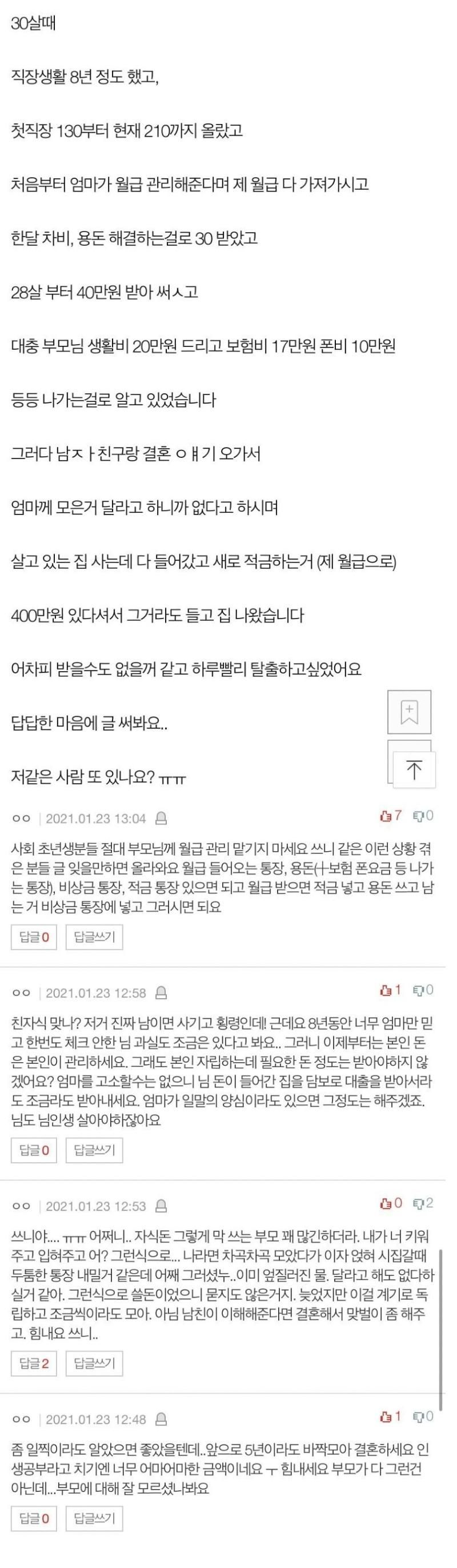Downvote the 13:04 comment

[x=423, y=816]
